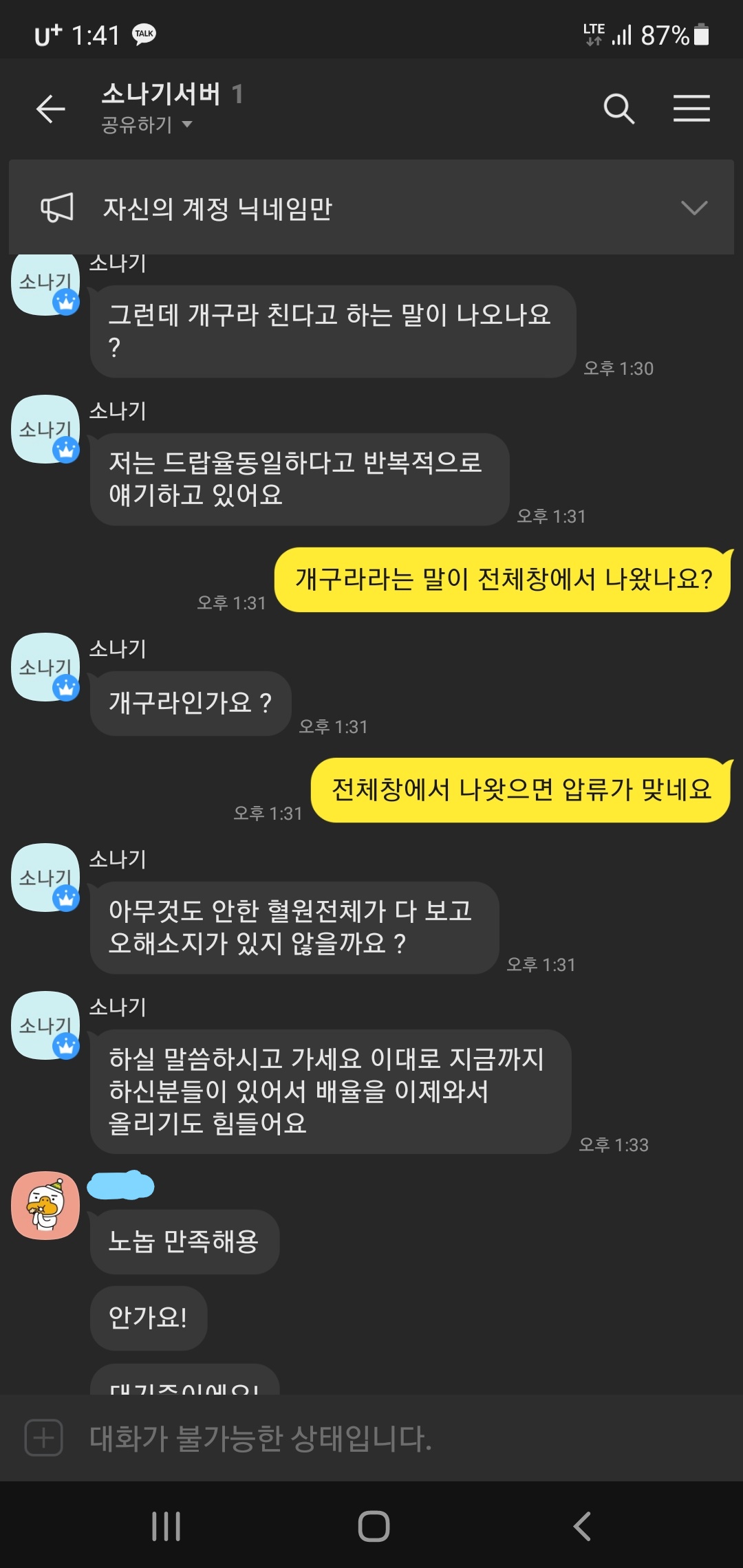Go to the home screen

pyautogui.click(x=374, y=1526)
